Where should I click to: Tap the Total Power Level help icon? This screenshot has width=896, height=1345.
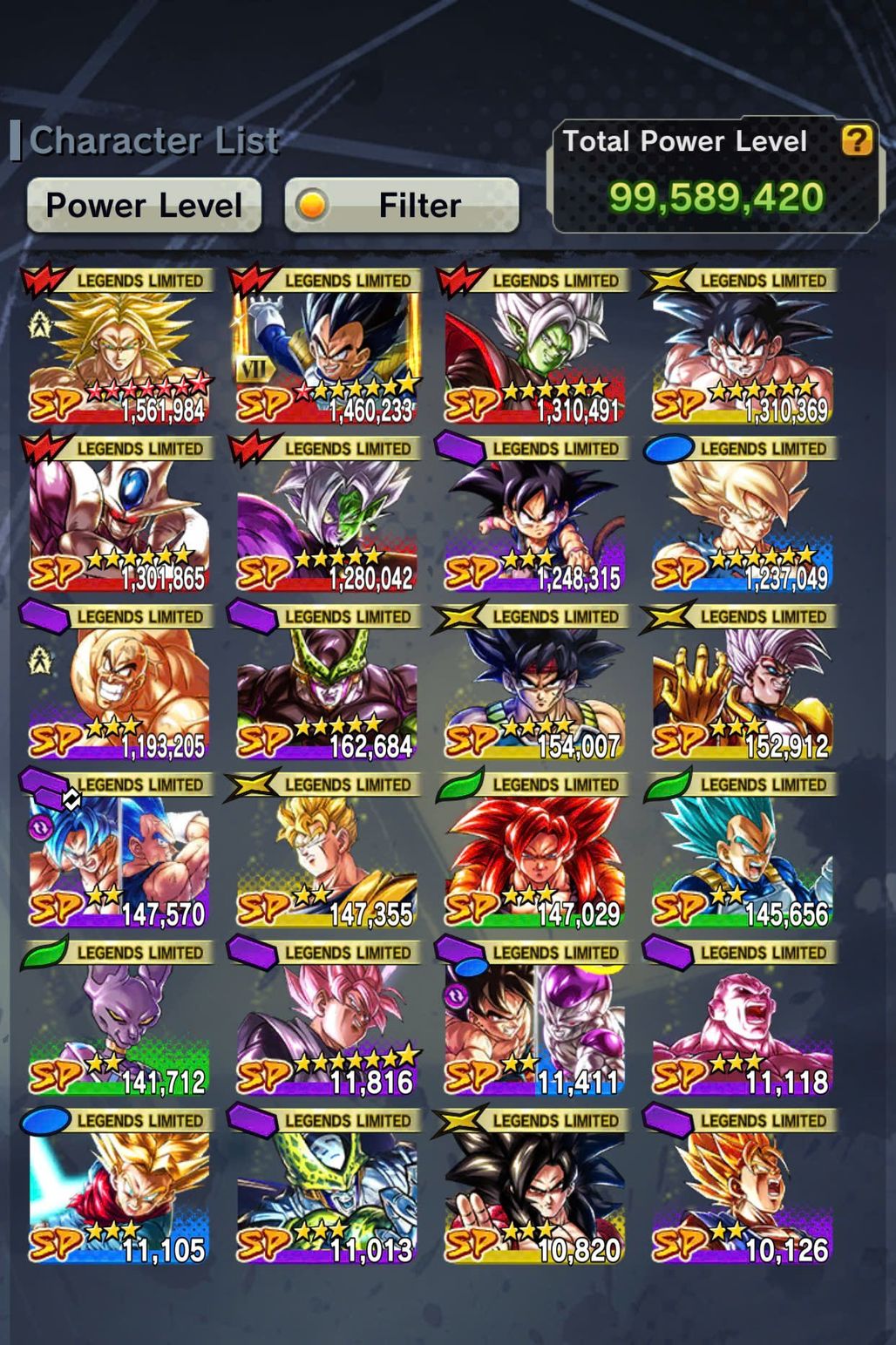(857, 140)
